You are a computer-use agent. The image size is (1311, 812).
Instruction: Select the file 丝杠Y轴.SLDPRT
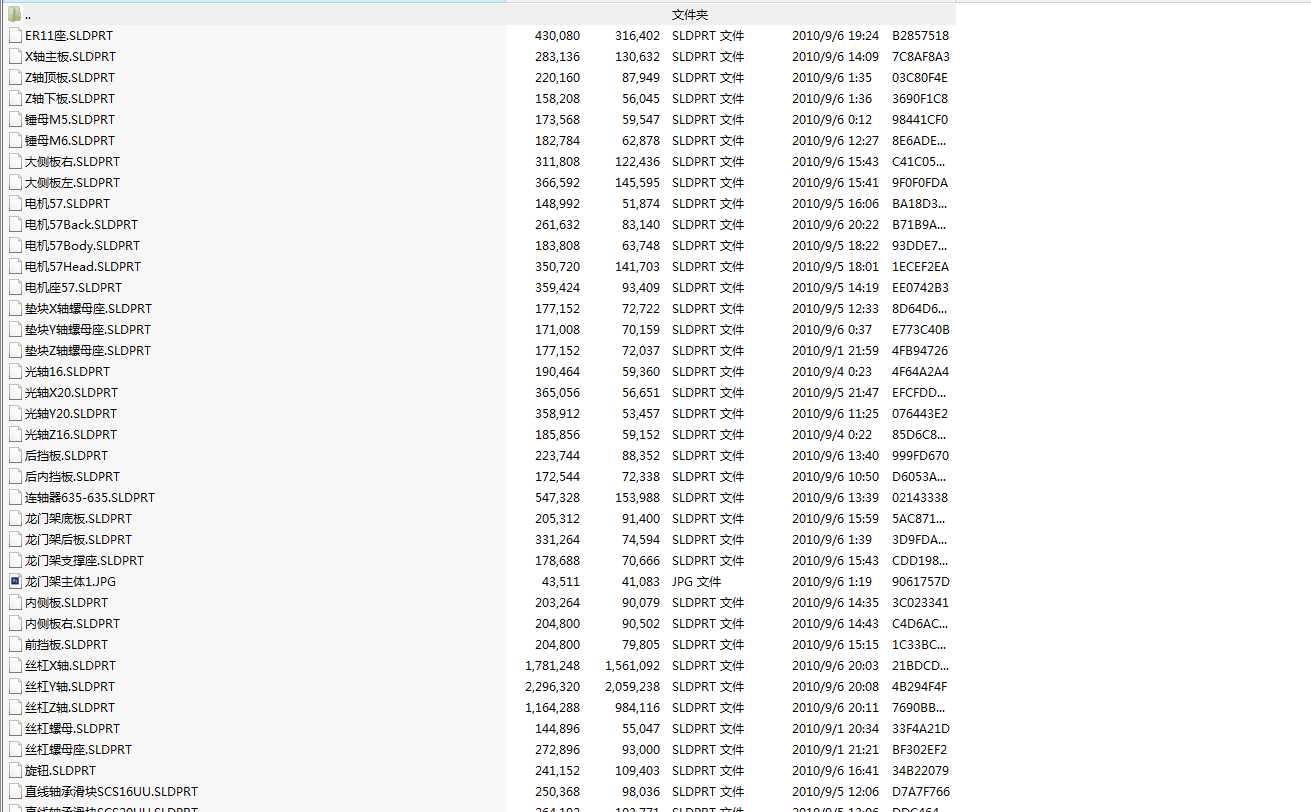[x=69, y=686]
